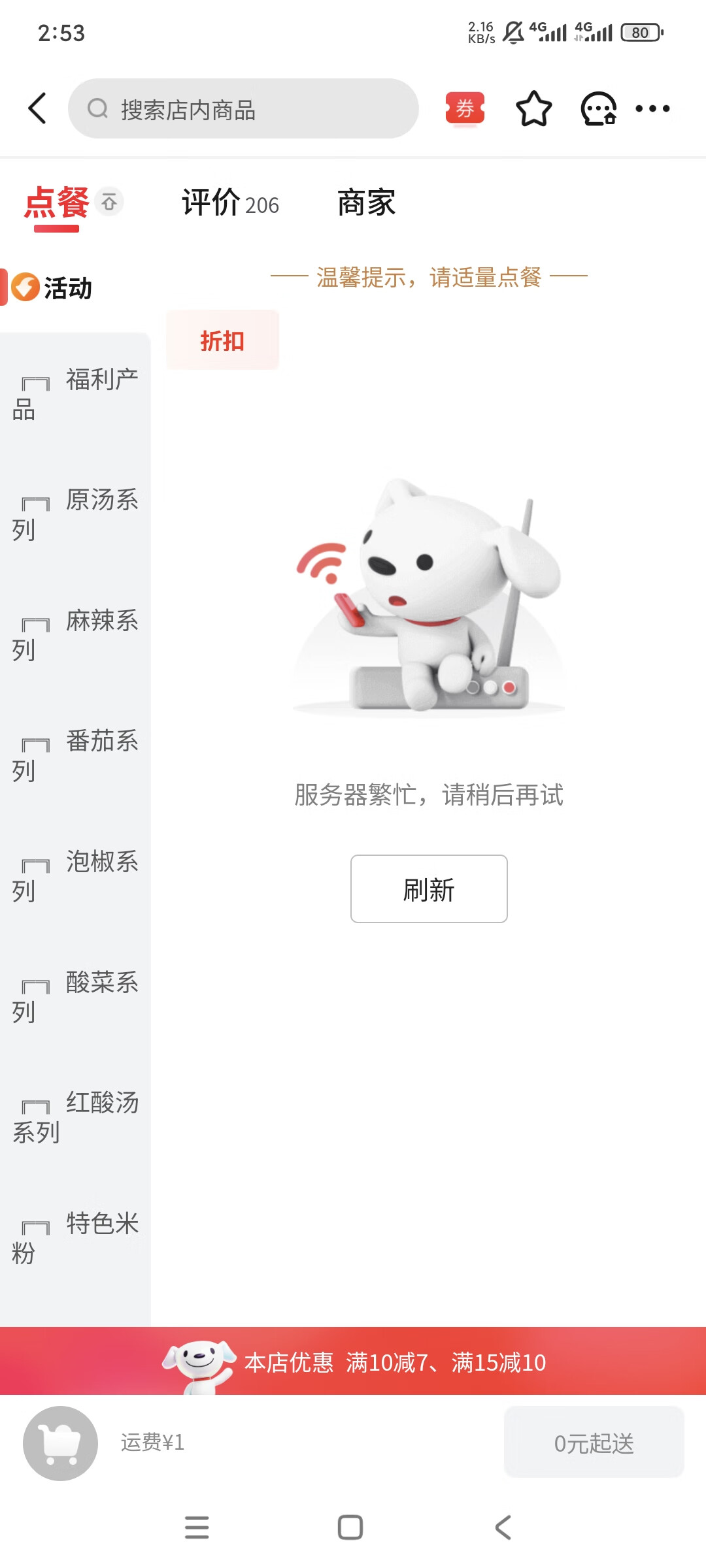
Task: Choose the 酸菜系列 category
Action: (75, 997)
